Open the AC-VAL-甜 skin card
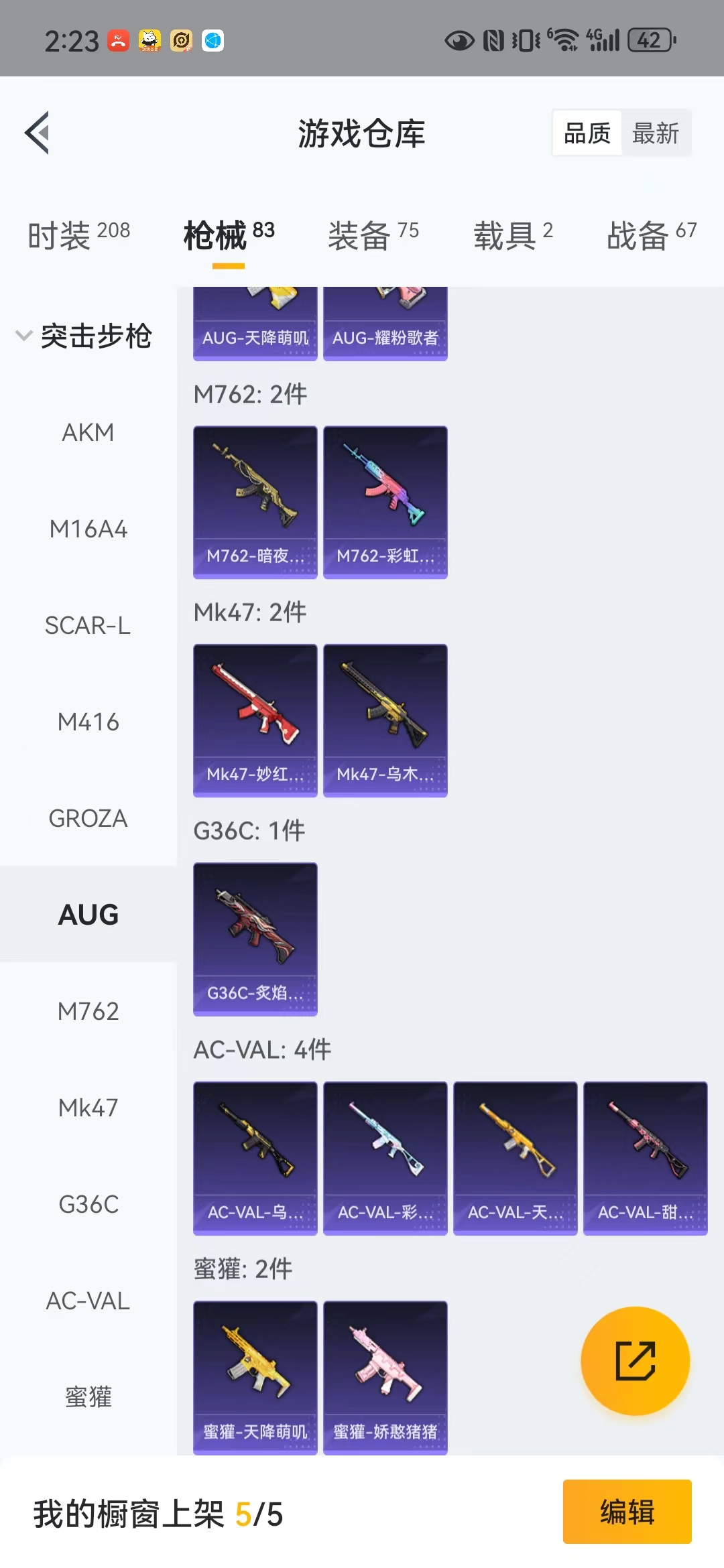The image size is (724, 1568). point(645,1157)
